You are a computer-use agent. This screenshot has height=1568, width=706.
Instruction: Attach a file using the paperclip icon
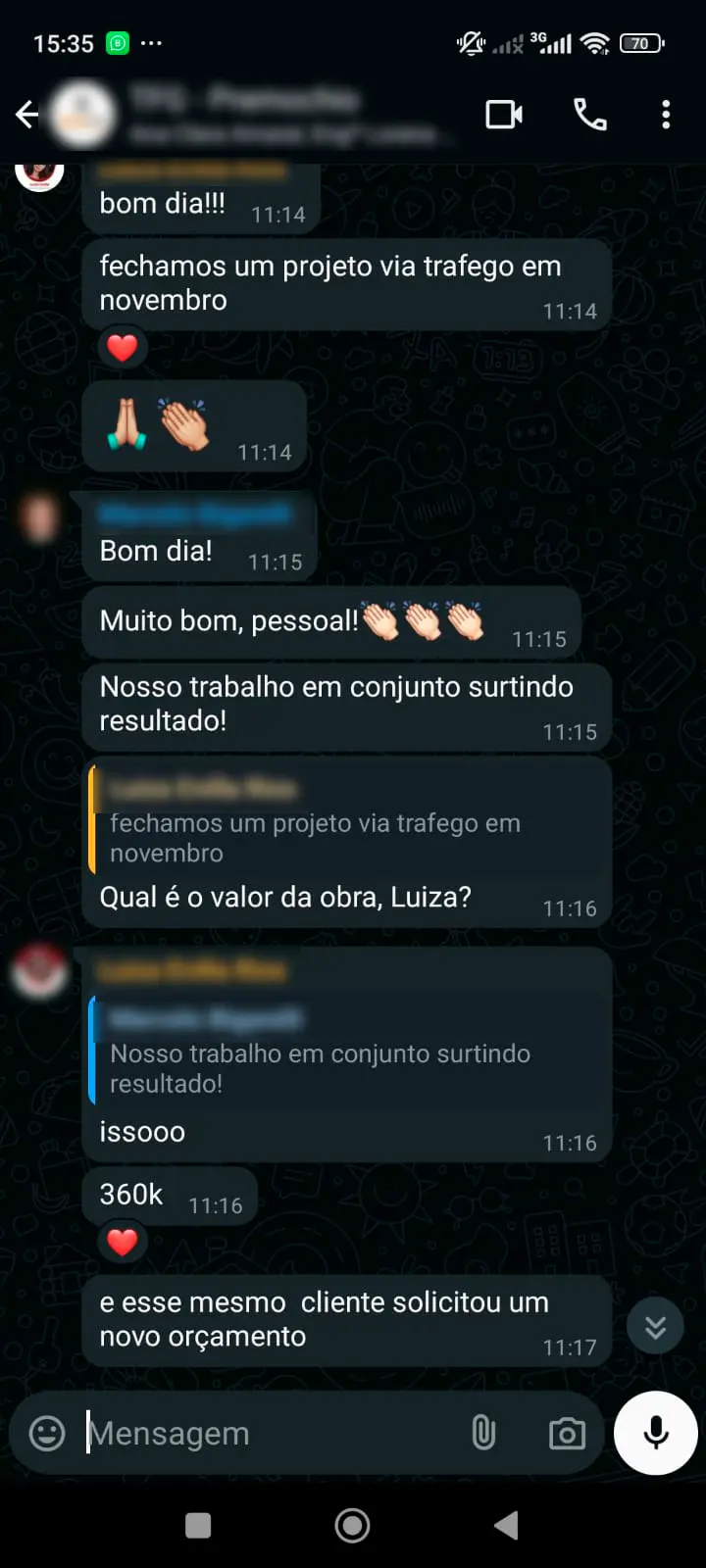483,1433
